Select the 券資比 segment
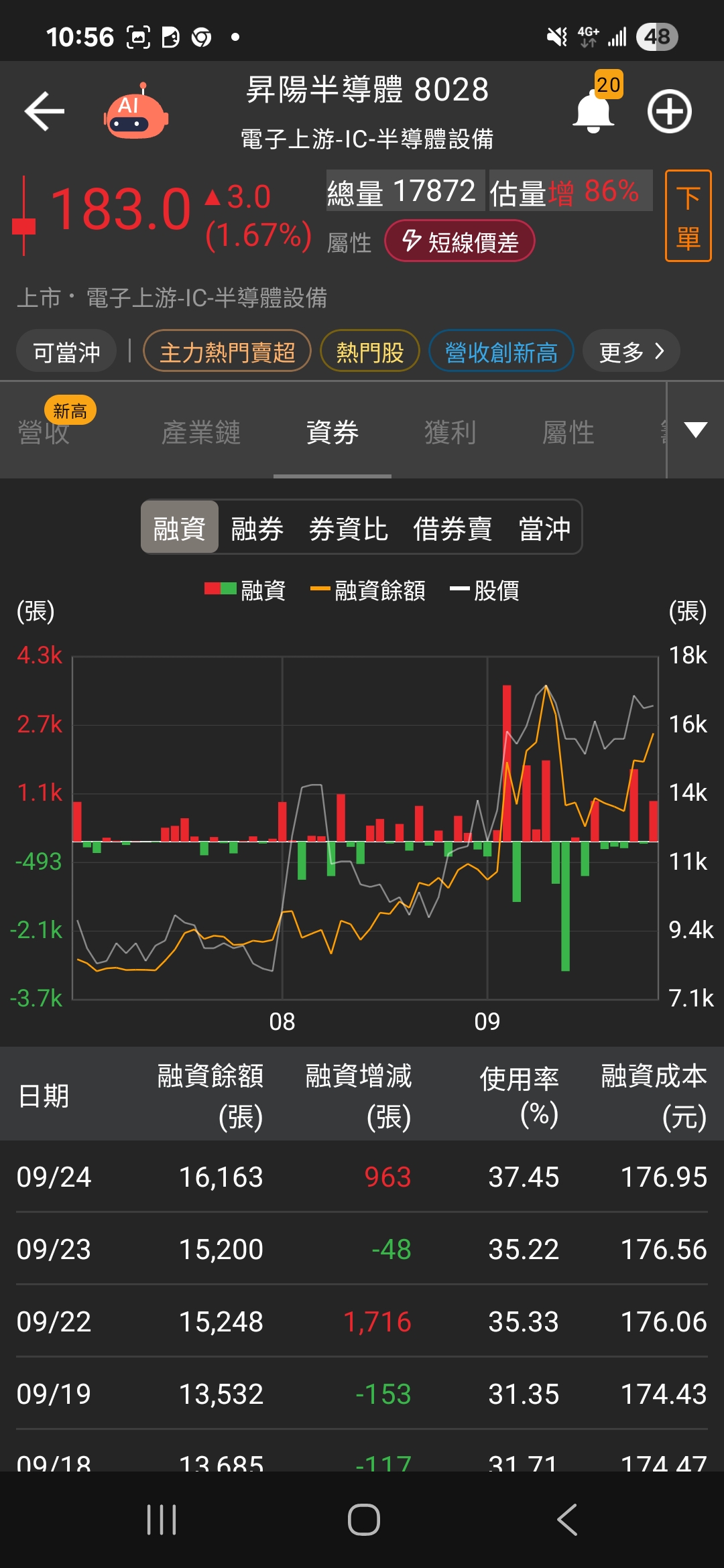 coord(349,528)
